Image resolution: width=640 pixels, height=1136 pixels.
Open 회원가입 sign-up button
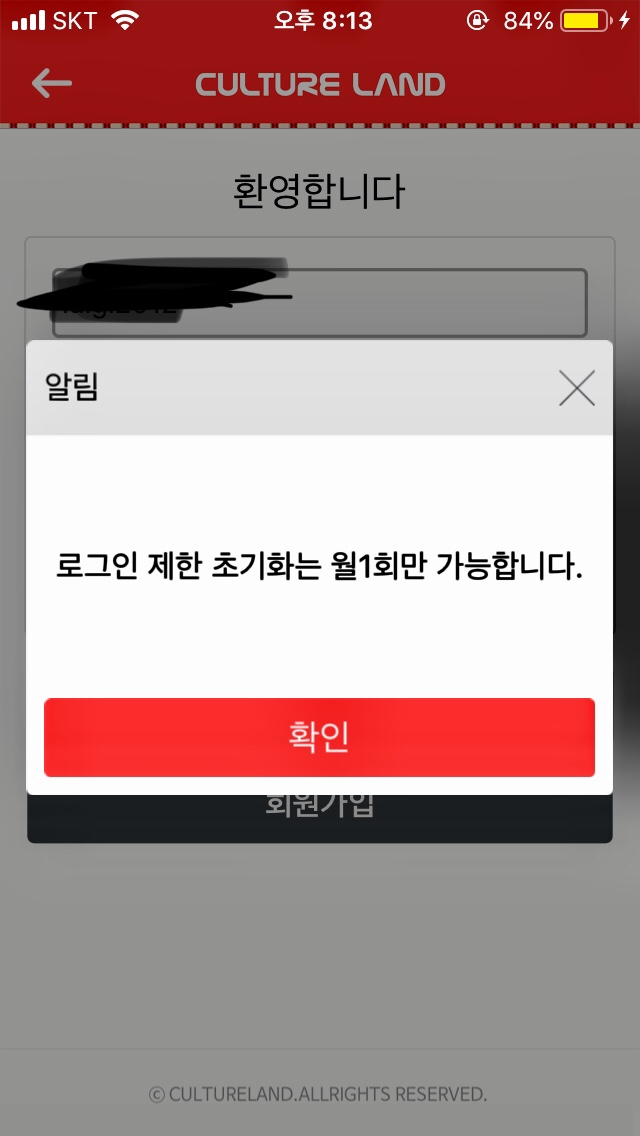tap(319, 819)
